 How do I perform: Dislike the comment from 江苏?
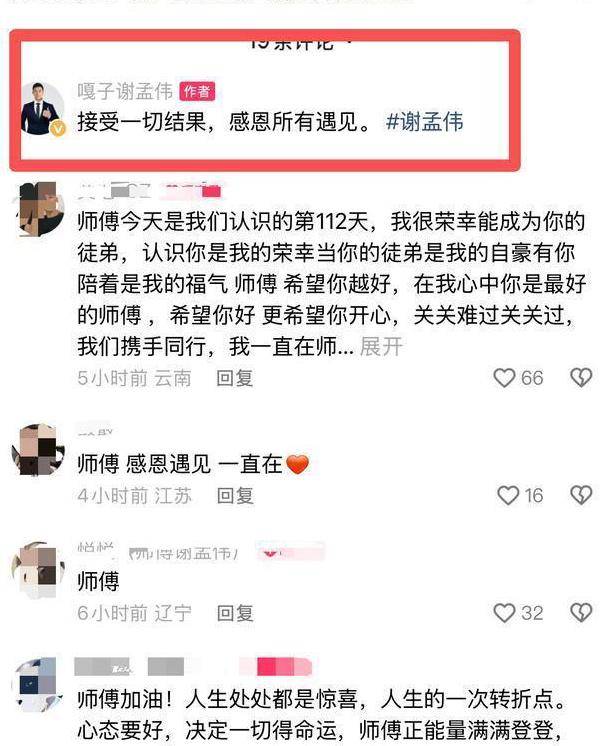pyautogui.click(x=581, y=495)
